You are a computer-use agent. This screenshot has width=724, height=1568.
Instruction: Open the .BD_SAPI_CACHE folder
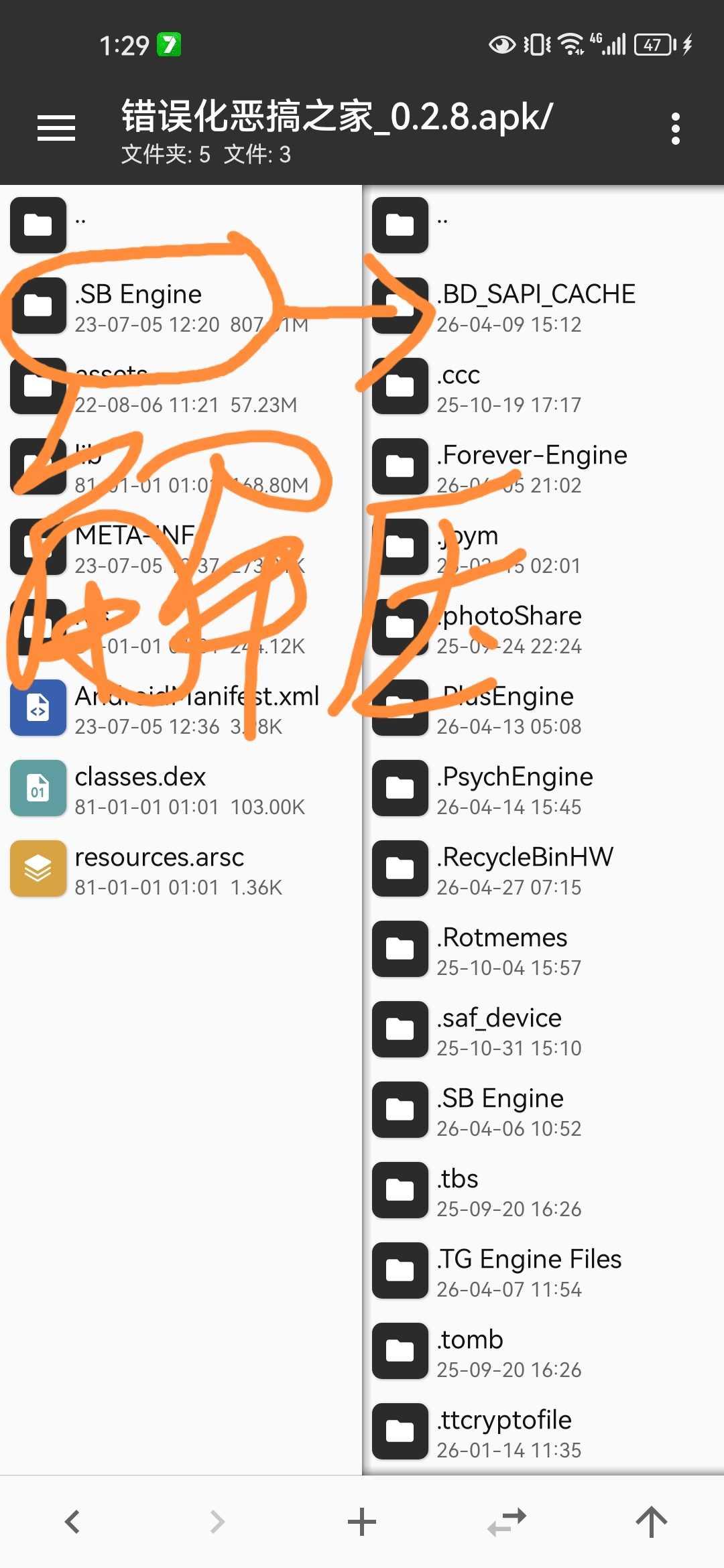pyautogui.click(x=535, y=306)
